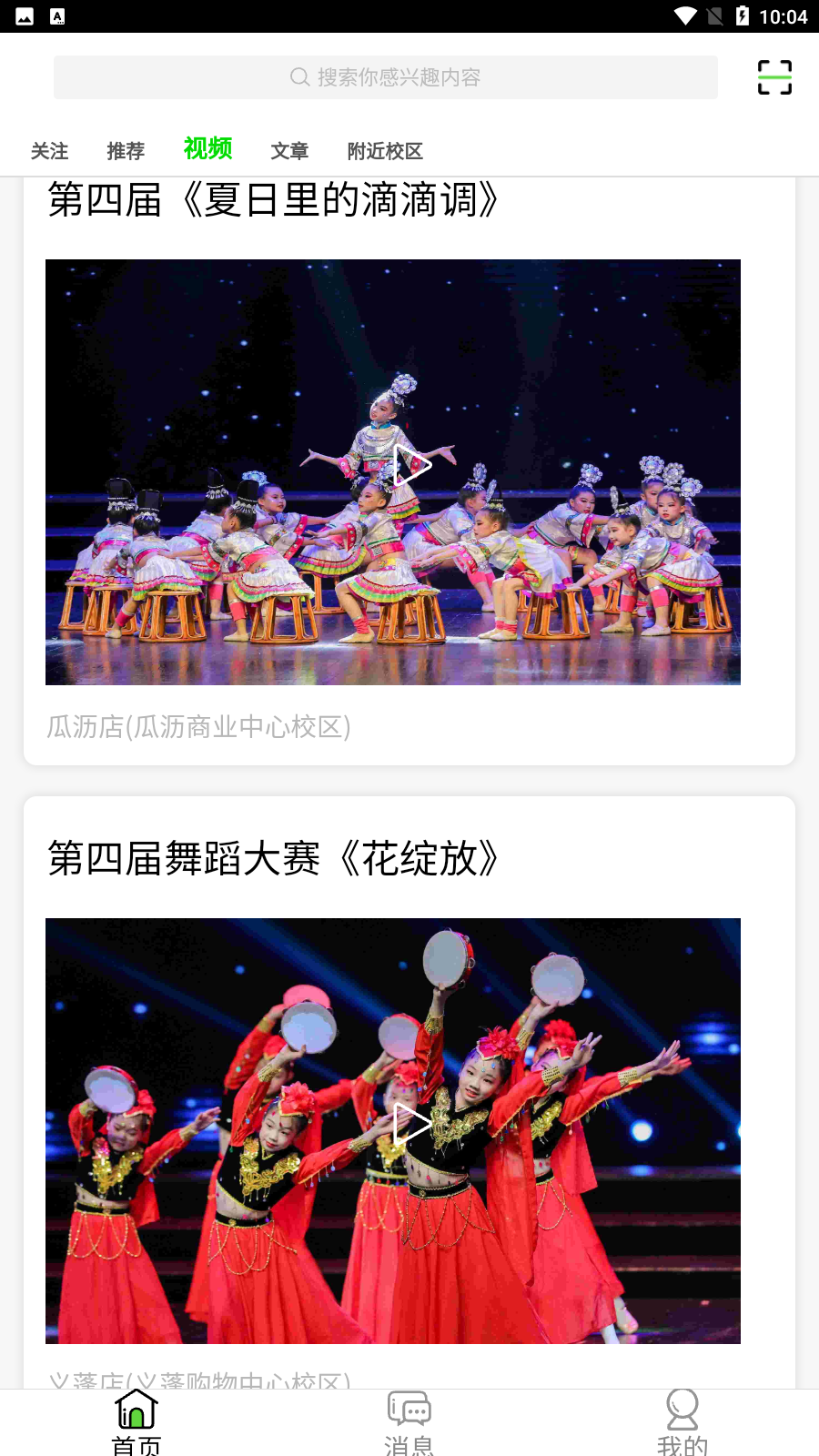Play the 《夏日里的滴滴调》 video
Image resolution: width=819 pixels, height=1456 pixels.
(410, 467)
